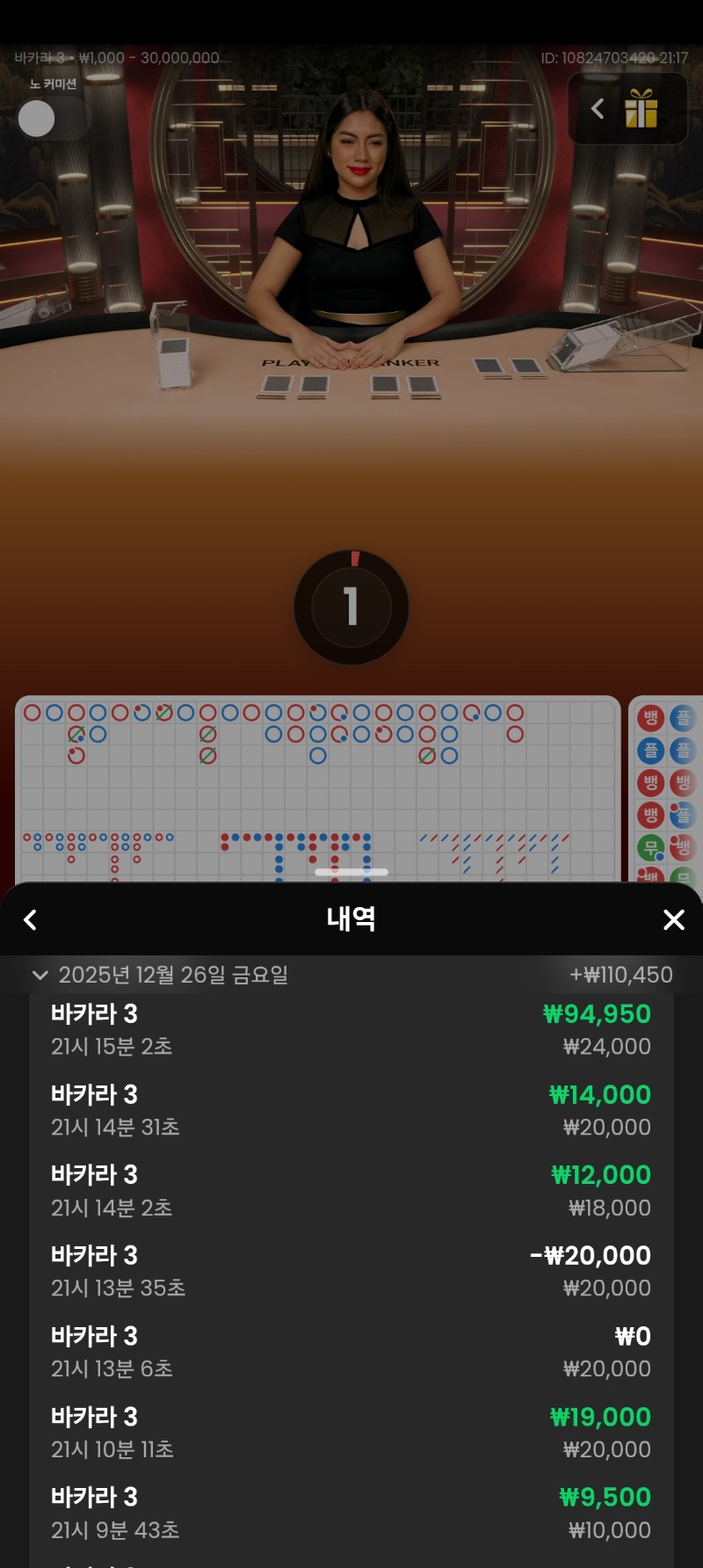The height and width of the screenshot is (1568, 703).
Task: Open the gift box panel
Action: click(x=641, y=109)
